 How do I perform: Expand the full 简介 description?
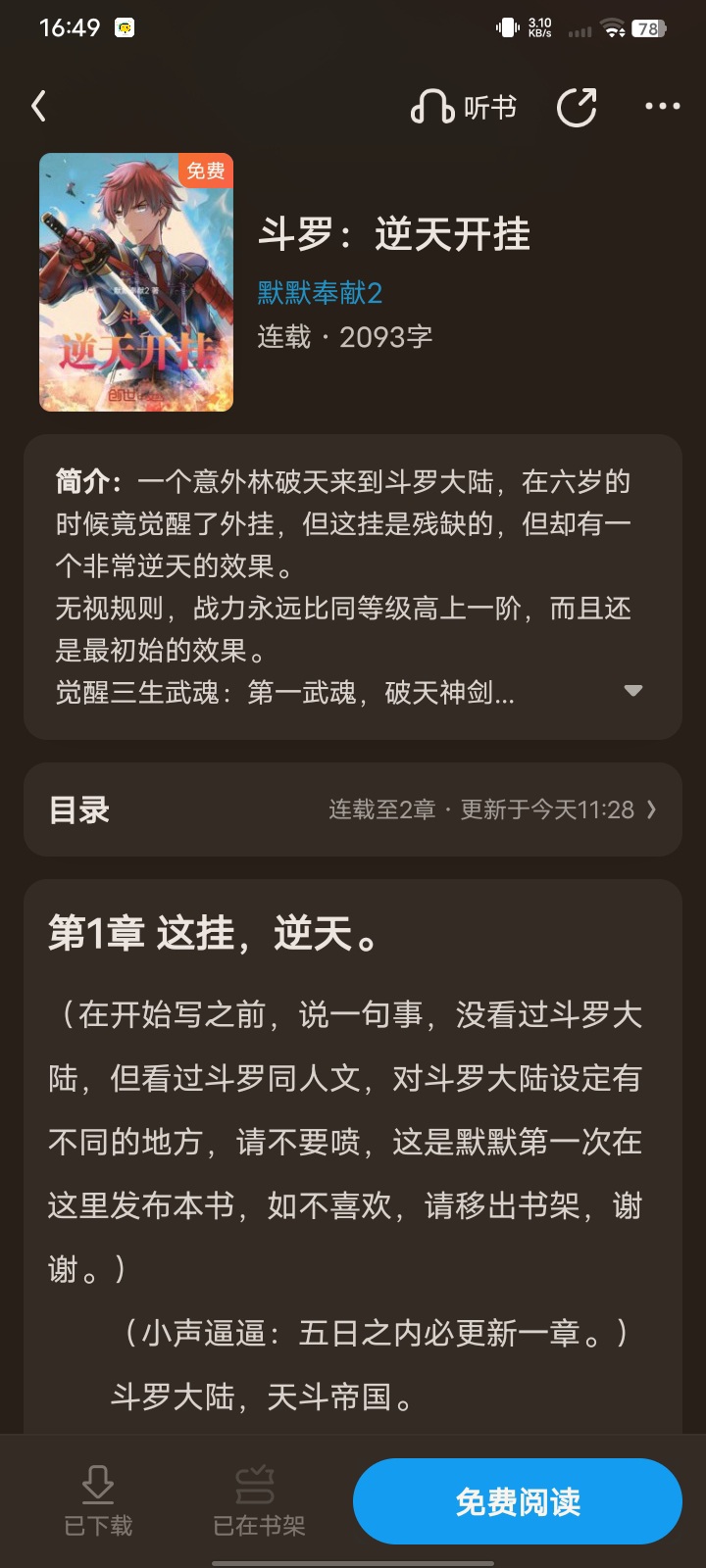pyautogui.click(x=633, y=691)
